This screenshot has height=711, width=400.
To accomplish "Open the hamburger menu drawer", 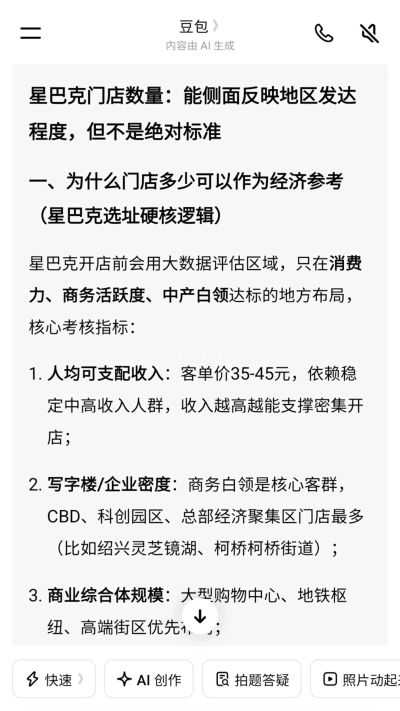I will [30, 33].
